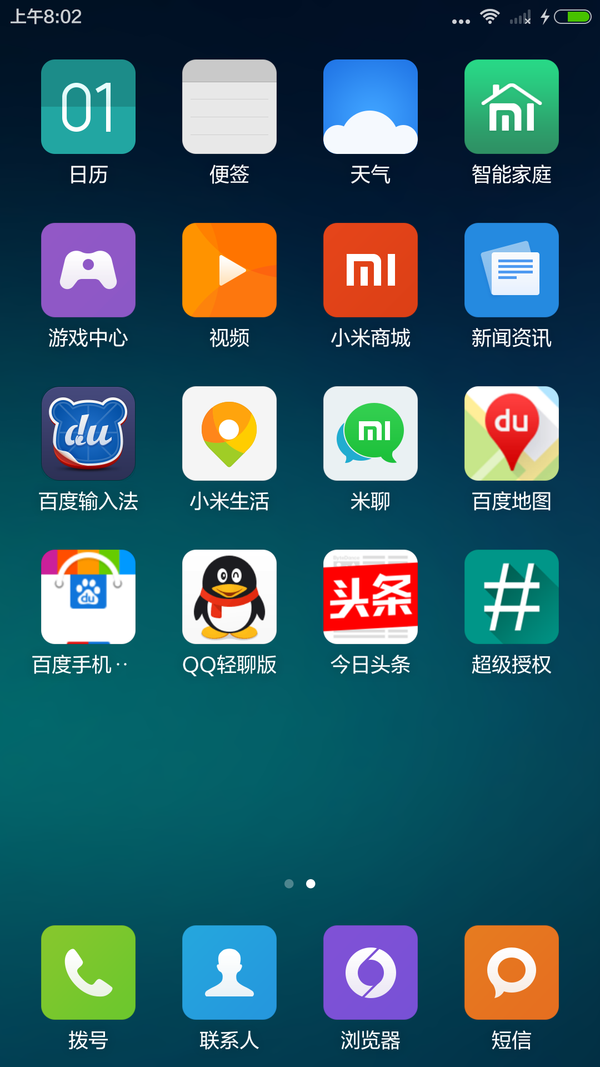Screen dimensions: 600x1067
Task: Open 短信 messages
Action: [511, 972]
